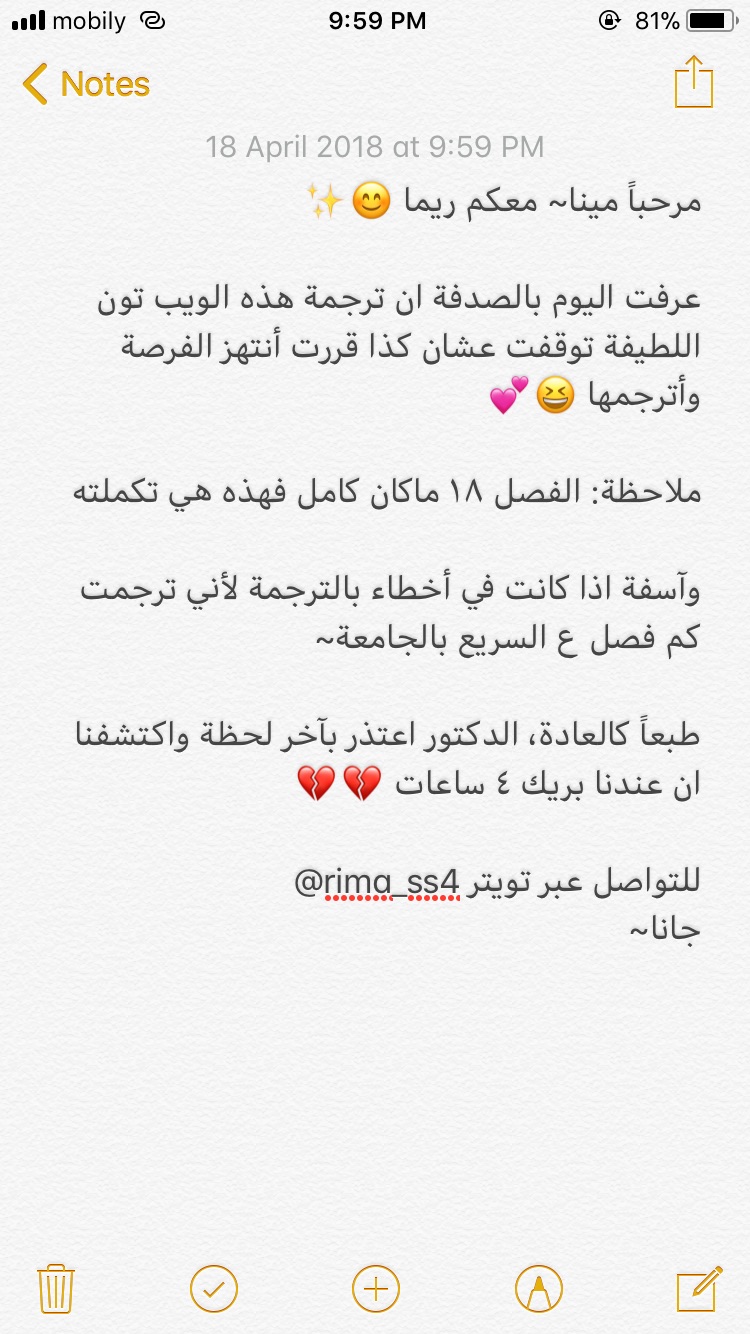
Task: Open the sketch drawing tool
Action: 538,1288
